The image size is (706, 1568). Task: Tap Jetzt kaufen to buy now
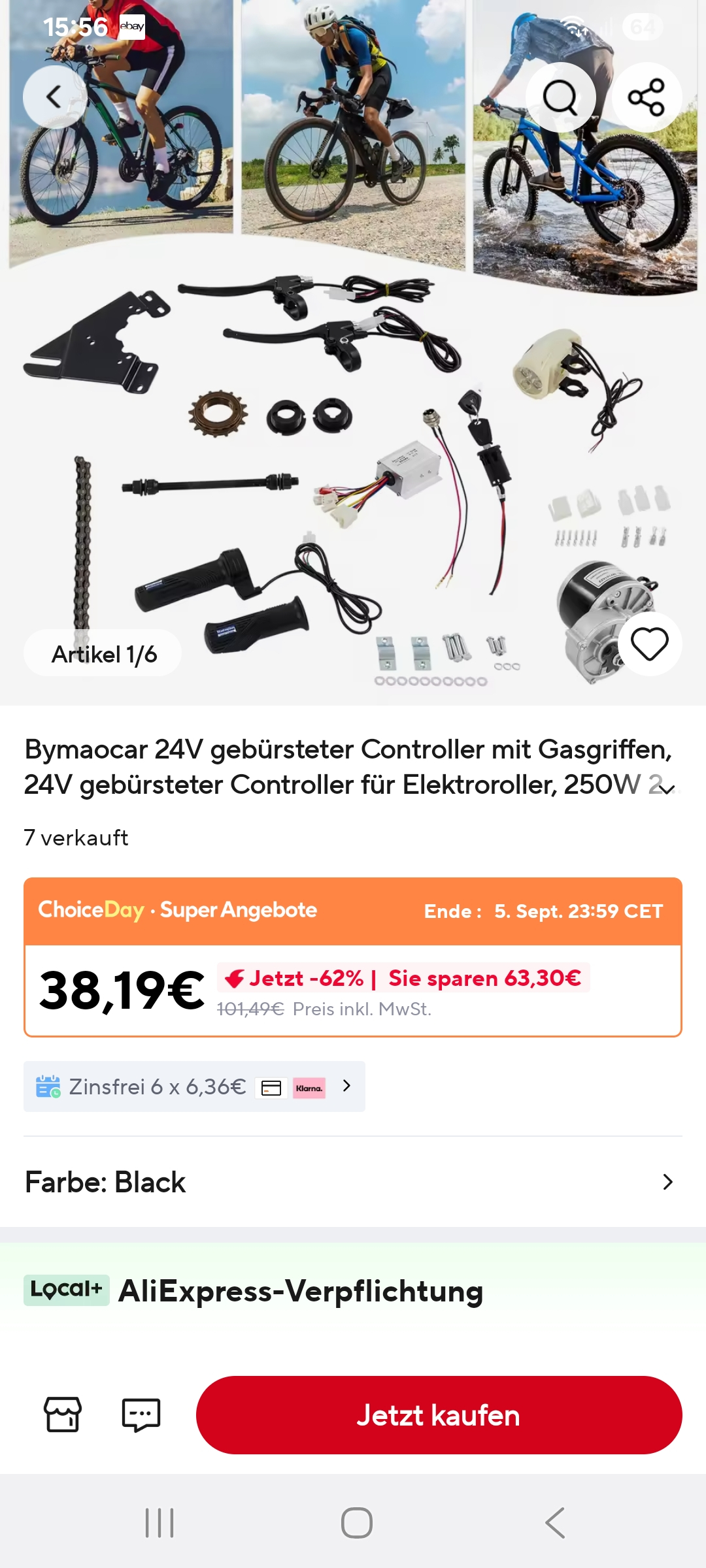click(x=439, y=1415)
